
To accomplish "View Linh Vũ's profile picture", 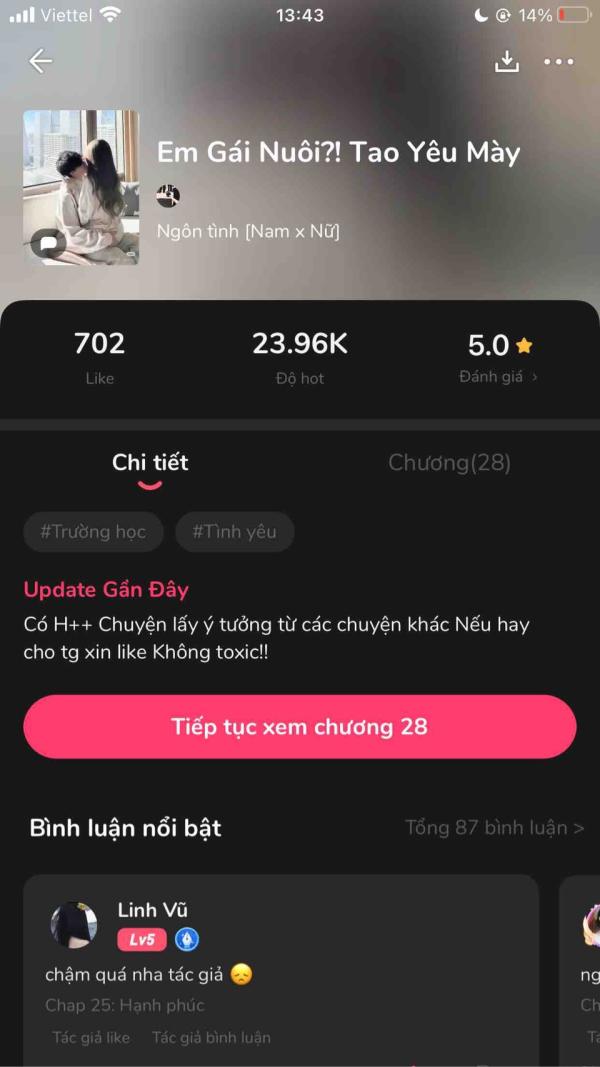I will pyautogui.click(x=74, y=925).
